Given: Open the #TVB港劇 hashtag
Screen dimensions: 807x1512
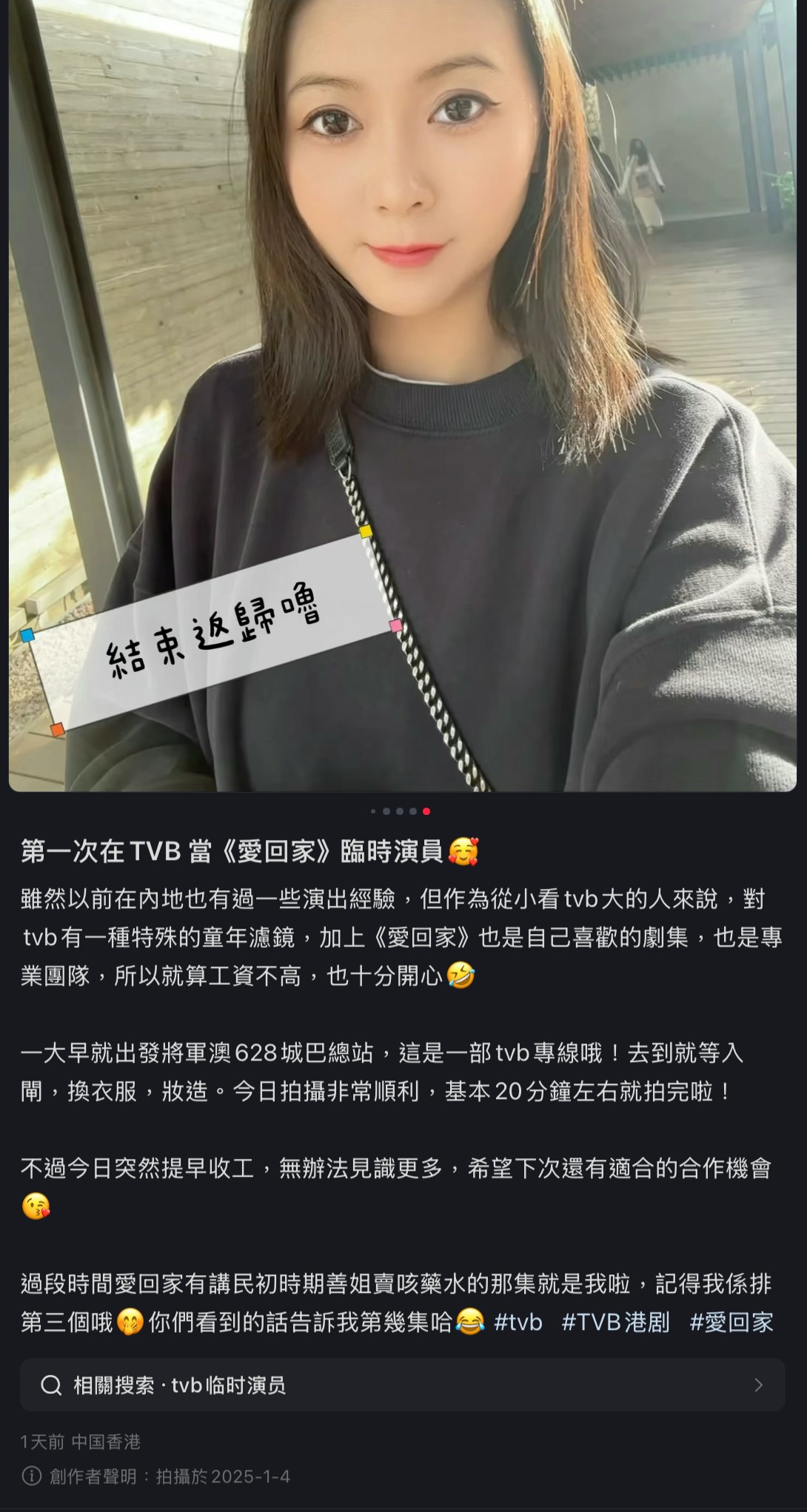Looking at the screenshot, I should point(615,1323).
